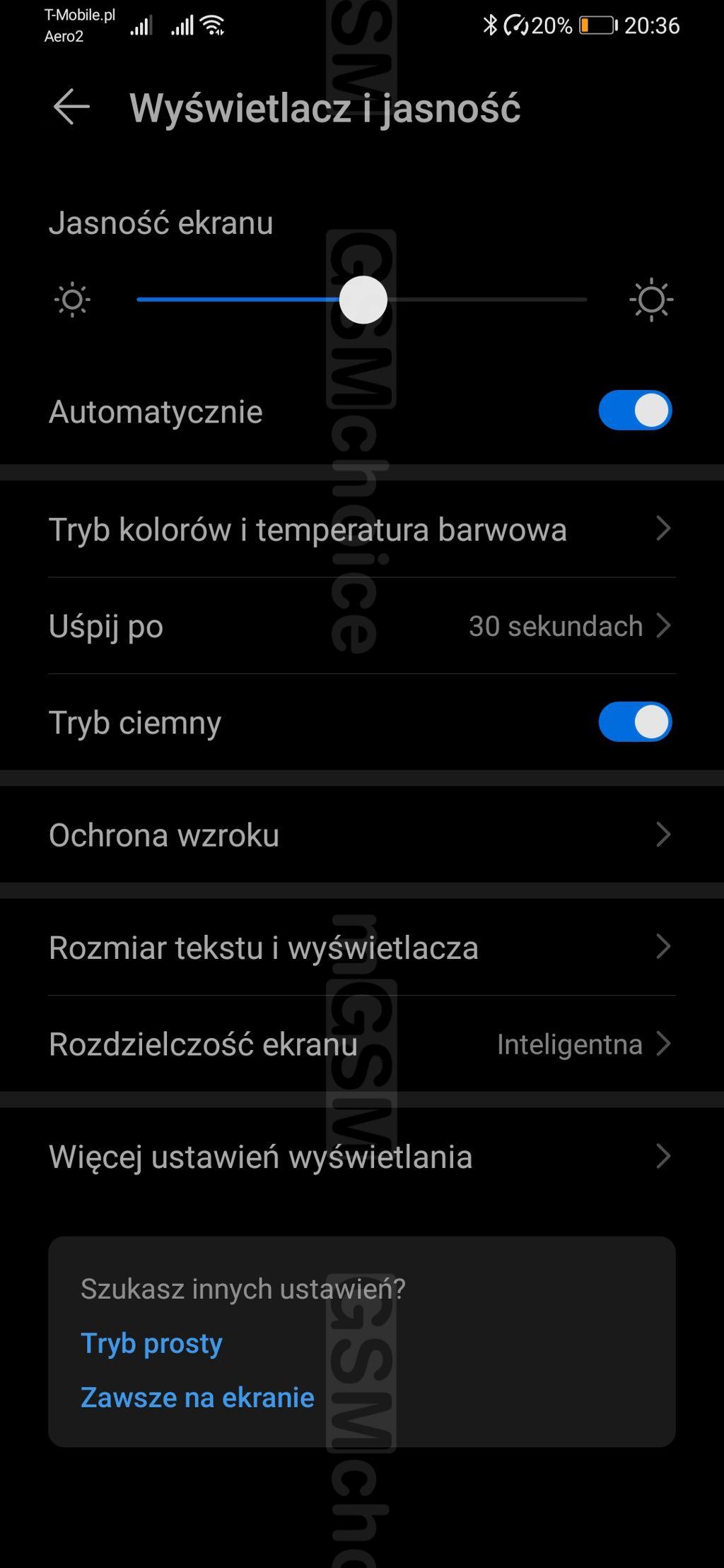Follow the Zawsze na ekranie link
Screen dimensions: 724x1568
click(x=197, y=1398)
